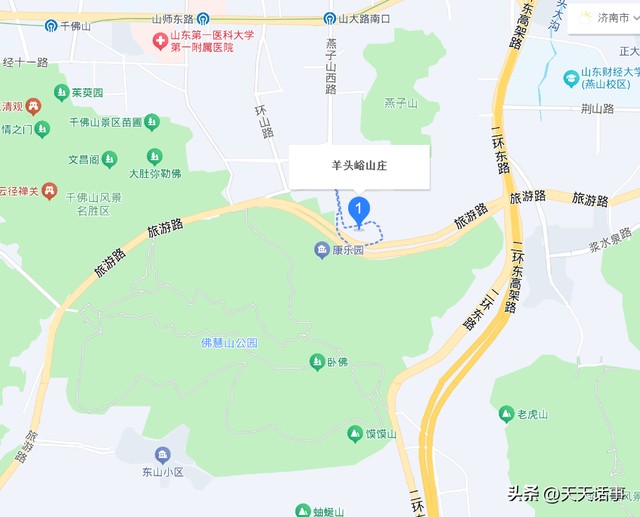This screenshot has width=640, height=517.
Task: Select the 千佛山景区苗圃 icon
Action: [x=152, y=122]
